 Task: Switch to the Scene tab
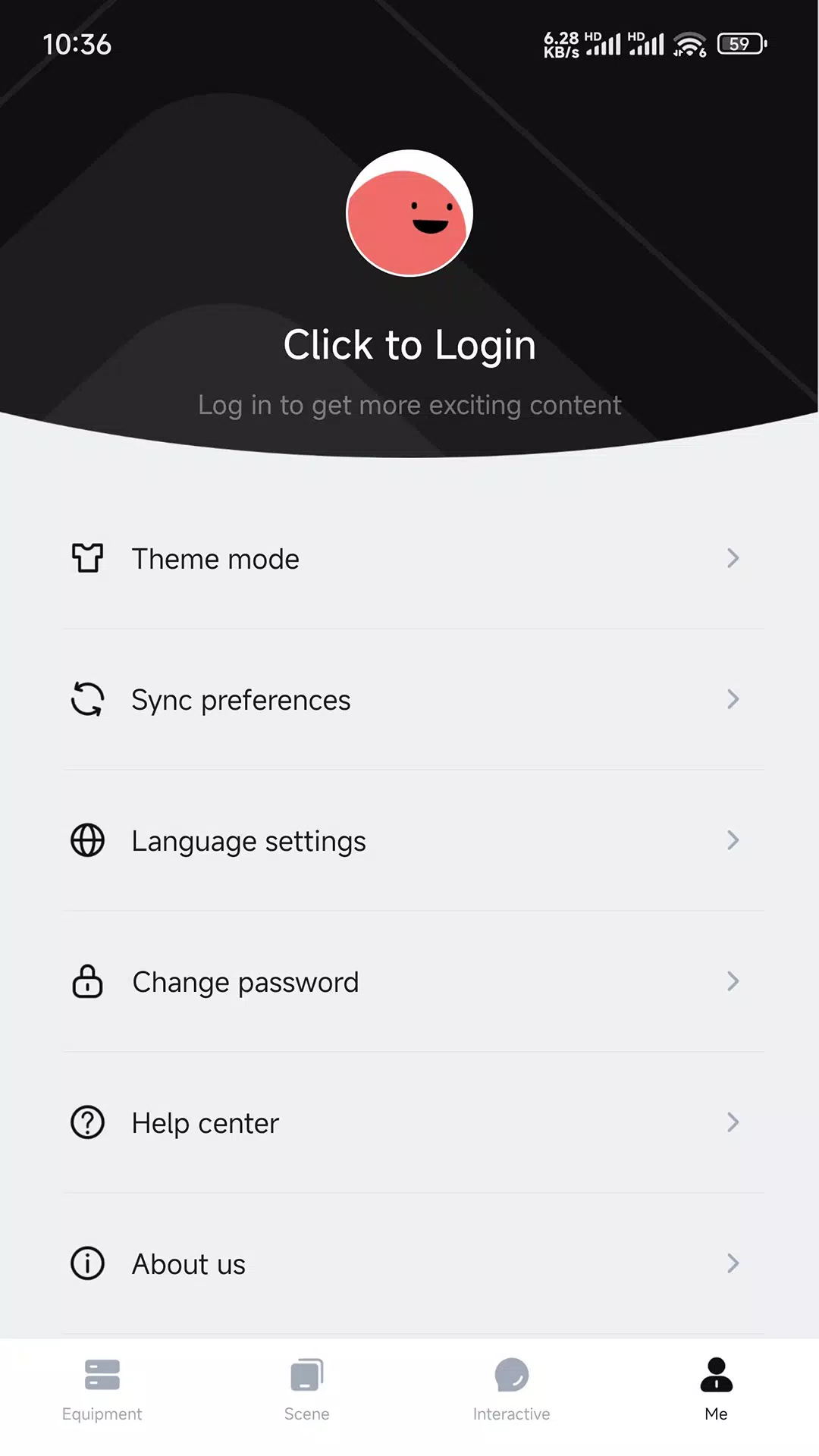[x=307, y=1392]
